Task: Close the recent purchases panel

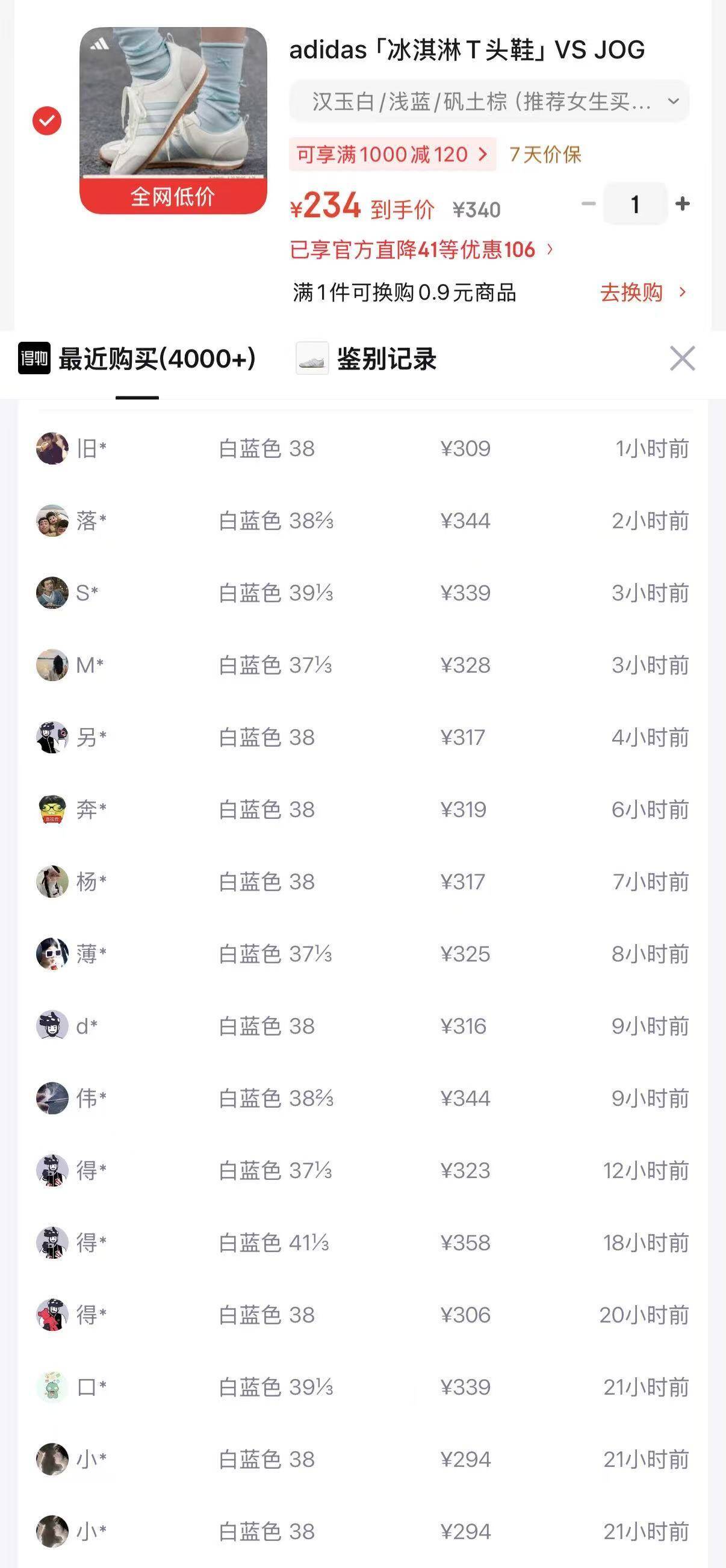Action: [x=682, y=359]
